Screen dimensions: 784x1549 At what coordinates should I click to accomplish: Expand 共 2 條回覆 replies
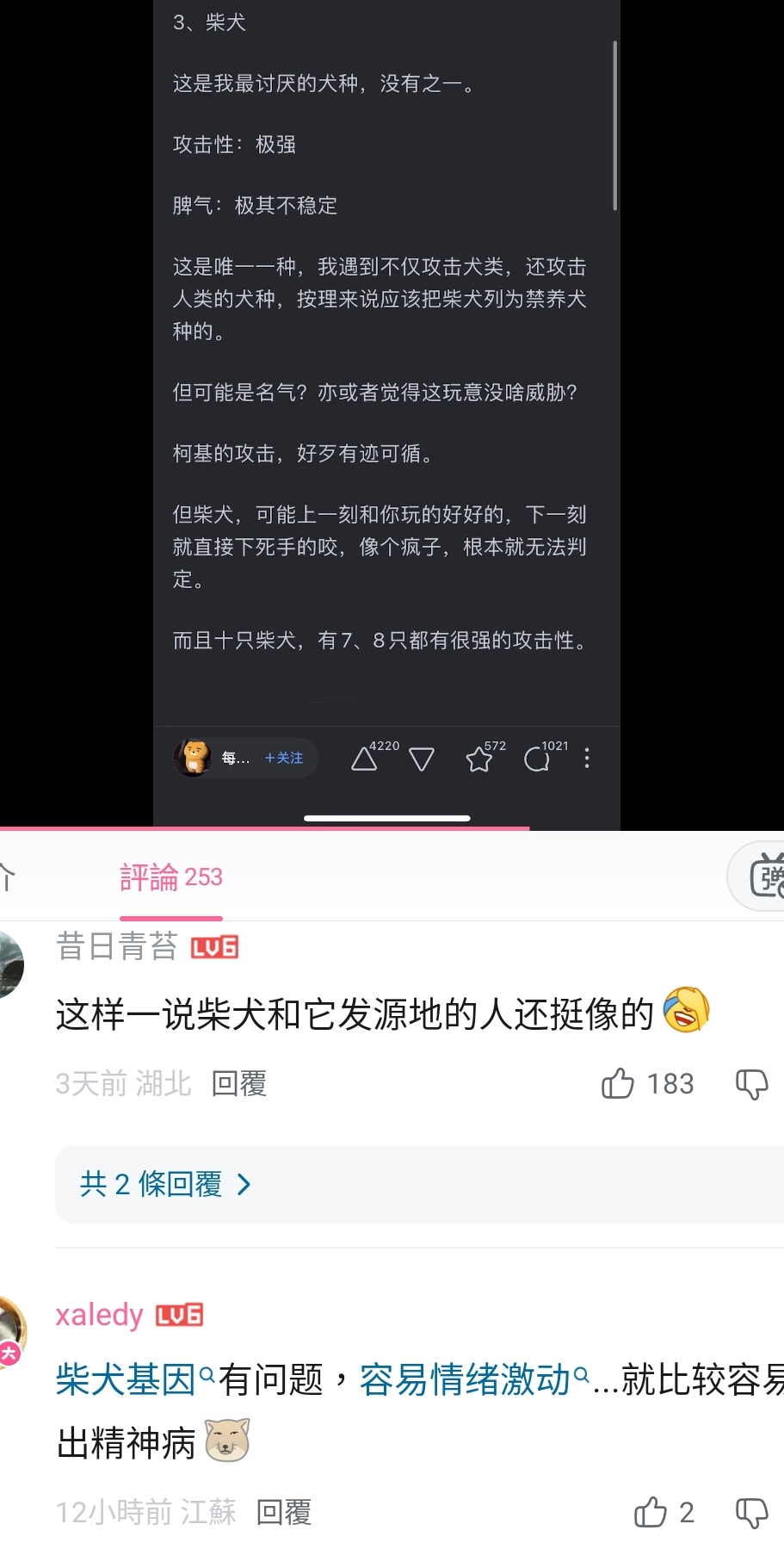(165, 1185)
